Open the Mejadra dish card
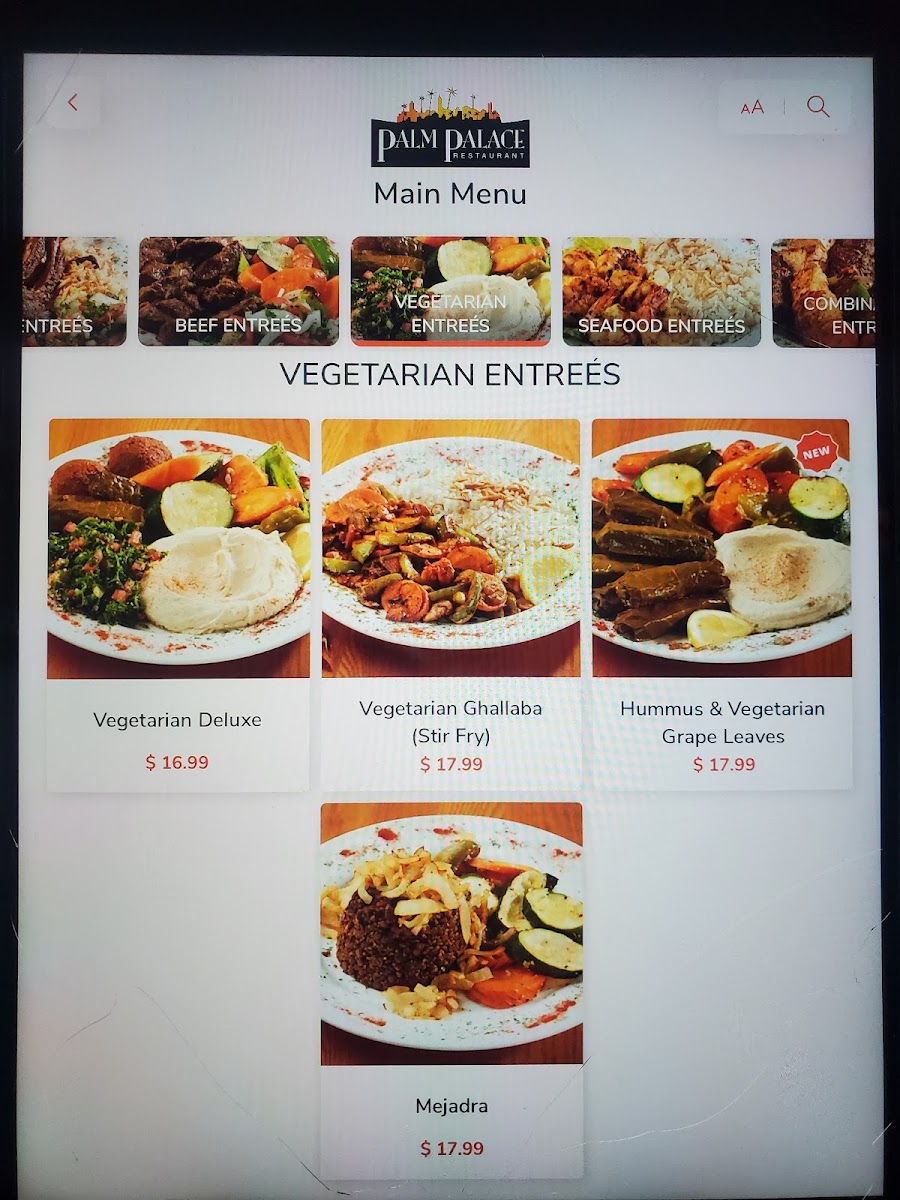Image resolution: width=900 pixels, height=1200 pixels. pyautogui.click(x=451, y=988)
